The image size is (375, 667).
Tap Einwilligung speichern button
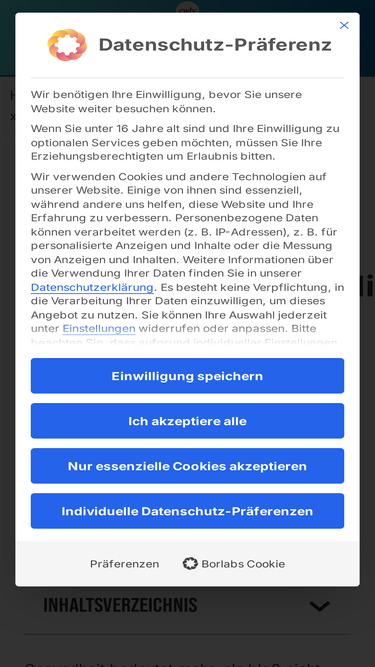pyautogui.click(x=187, y=376)
